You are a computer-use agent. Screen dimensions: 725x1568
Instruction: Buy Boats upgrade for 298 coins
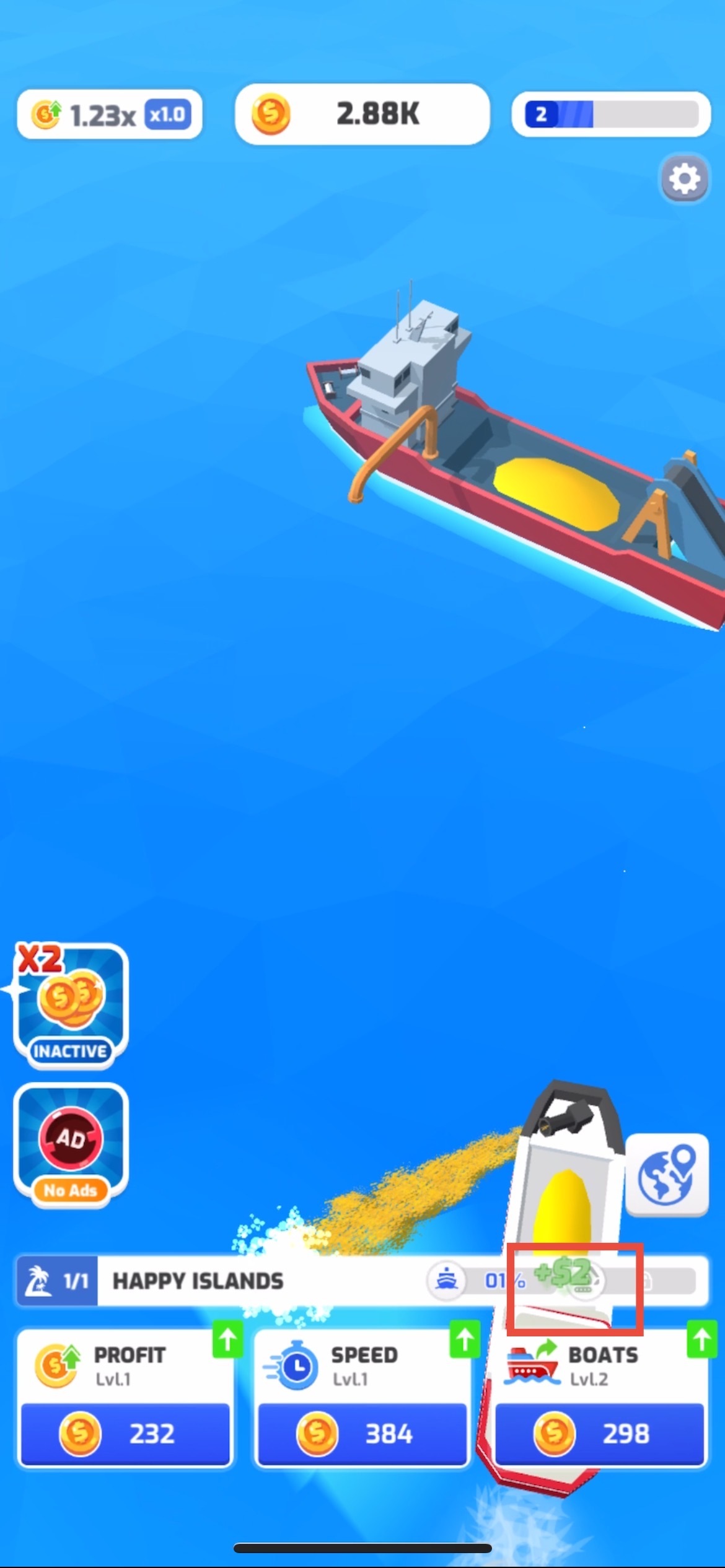(x=599, y=1432)
